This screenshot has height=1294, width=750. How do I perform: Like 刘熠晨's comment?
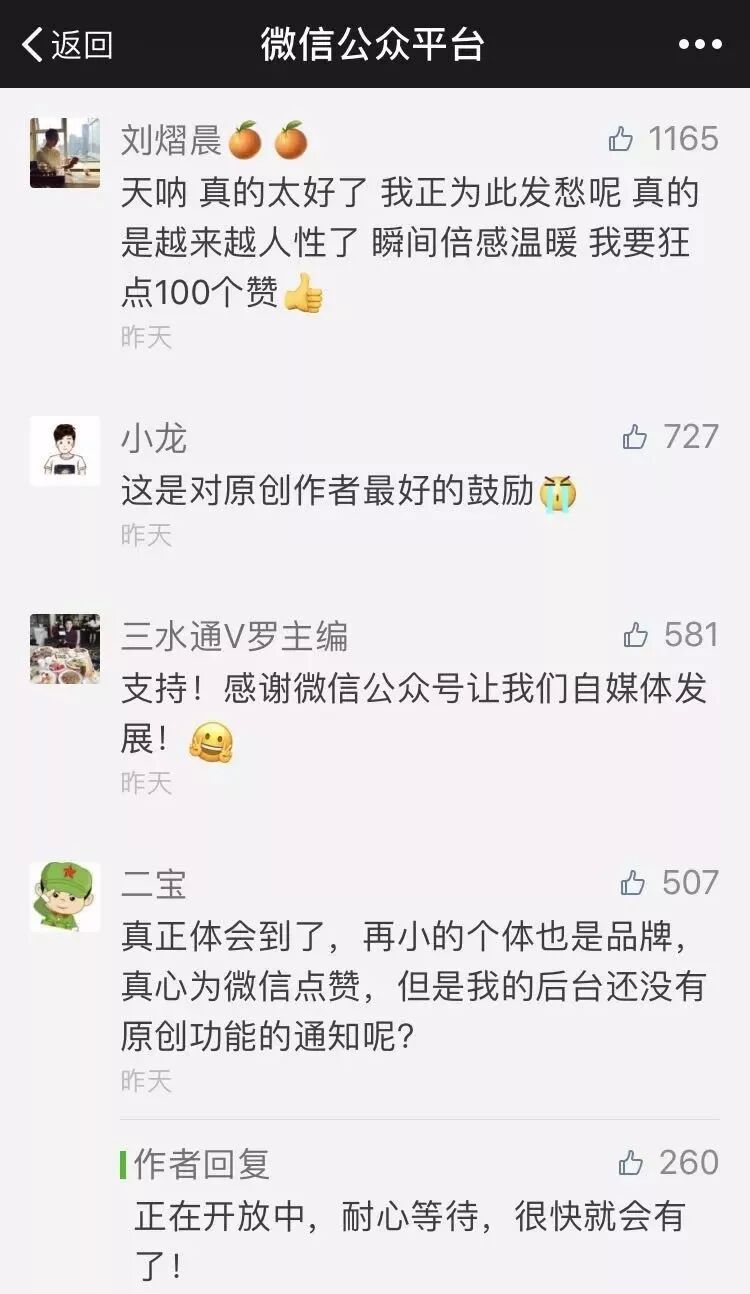621,139
